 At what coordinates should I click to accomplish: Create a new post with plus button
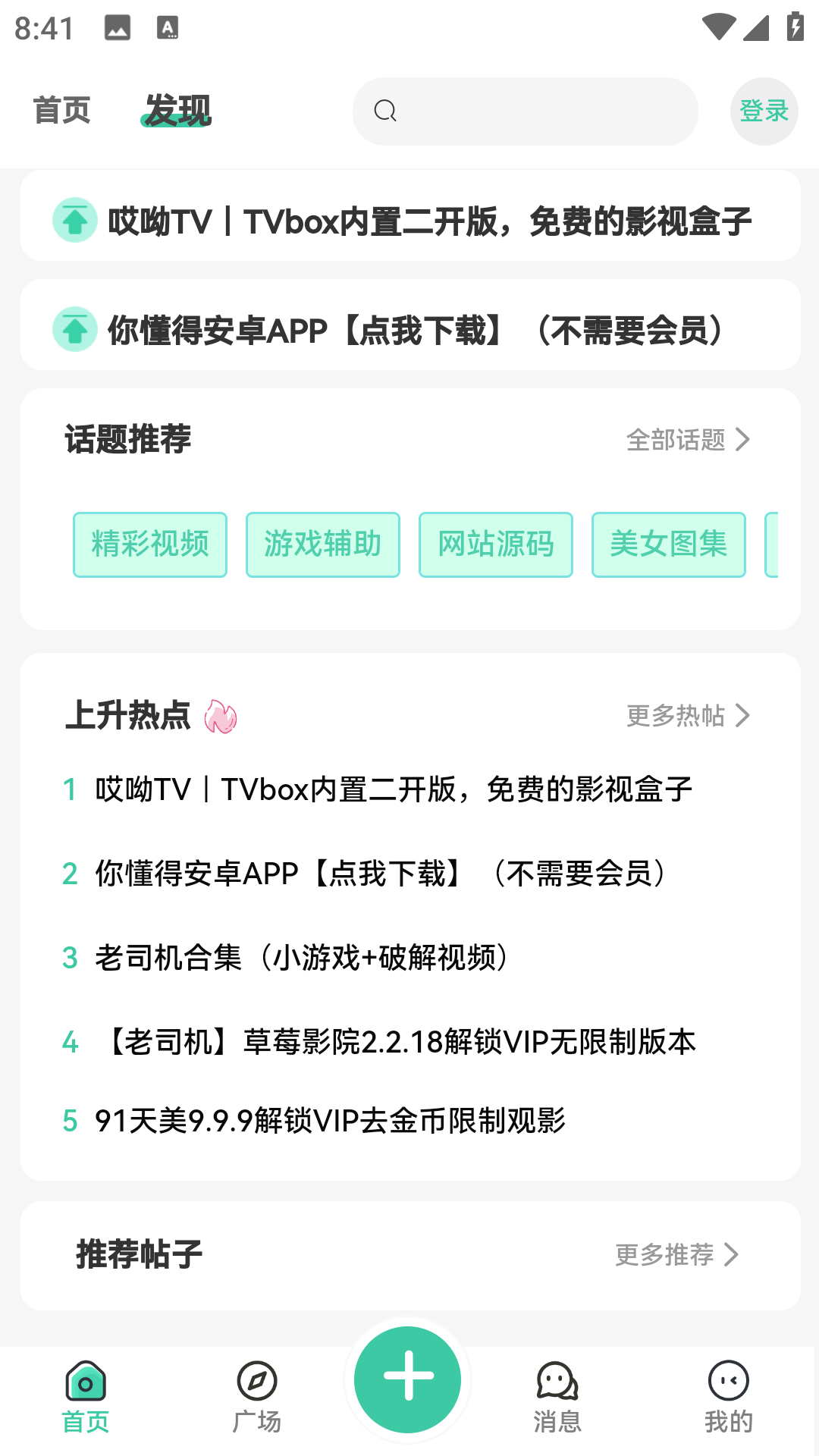click(x=408, y=1379)
